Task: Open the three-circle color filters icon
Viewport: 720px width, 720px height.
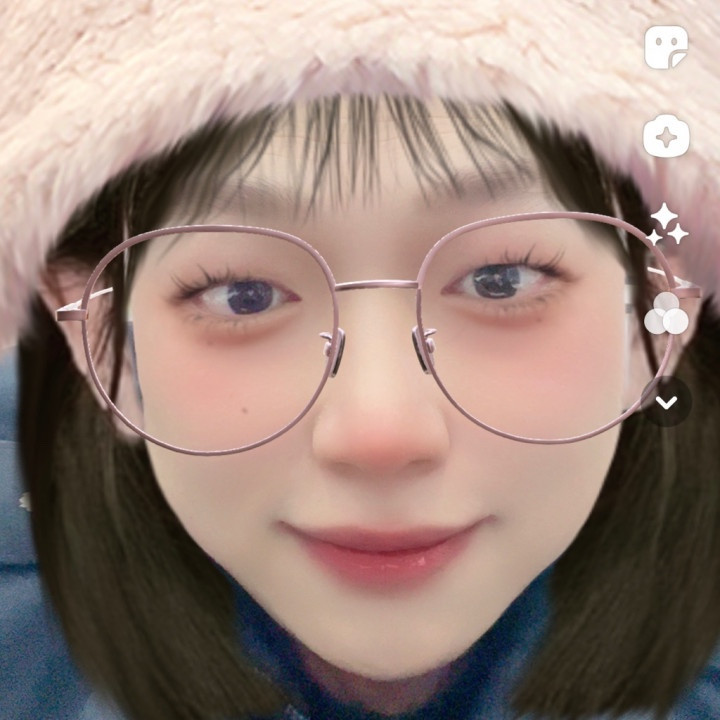Action: (666, 314)
